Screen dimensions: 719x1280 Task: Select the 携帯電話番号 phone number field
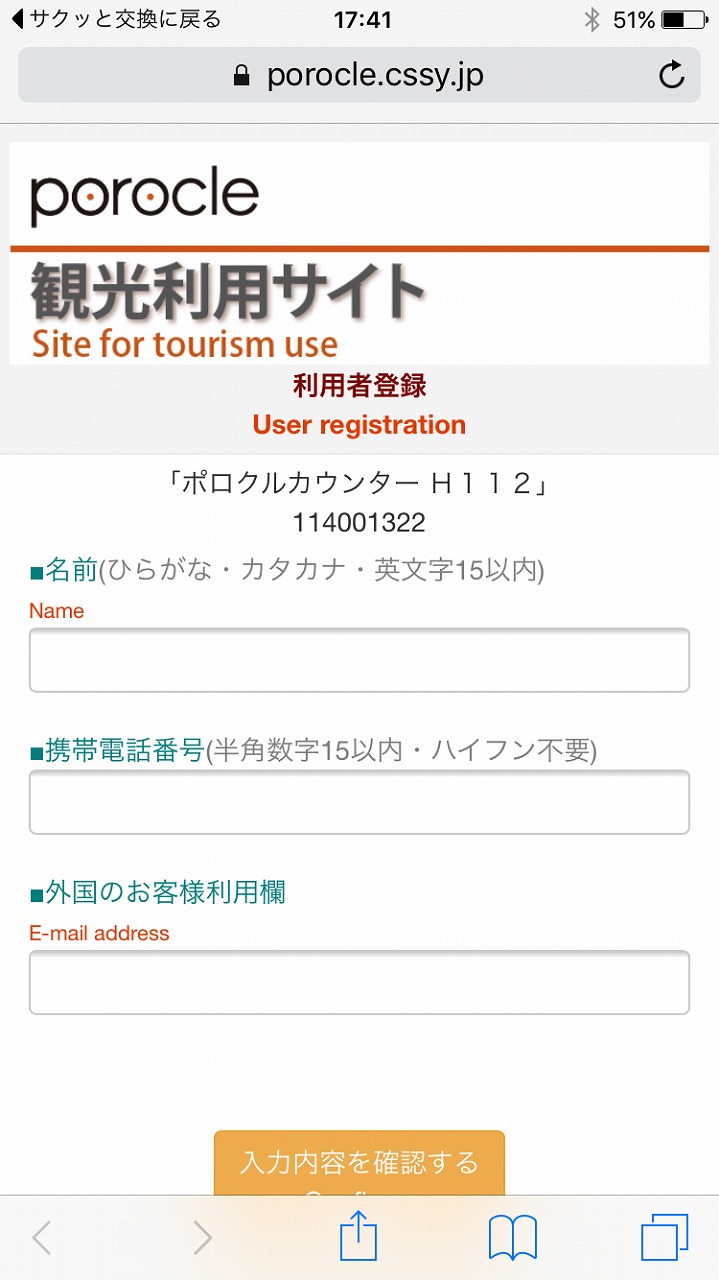(x=359, y=802)
